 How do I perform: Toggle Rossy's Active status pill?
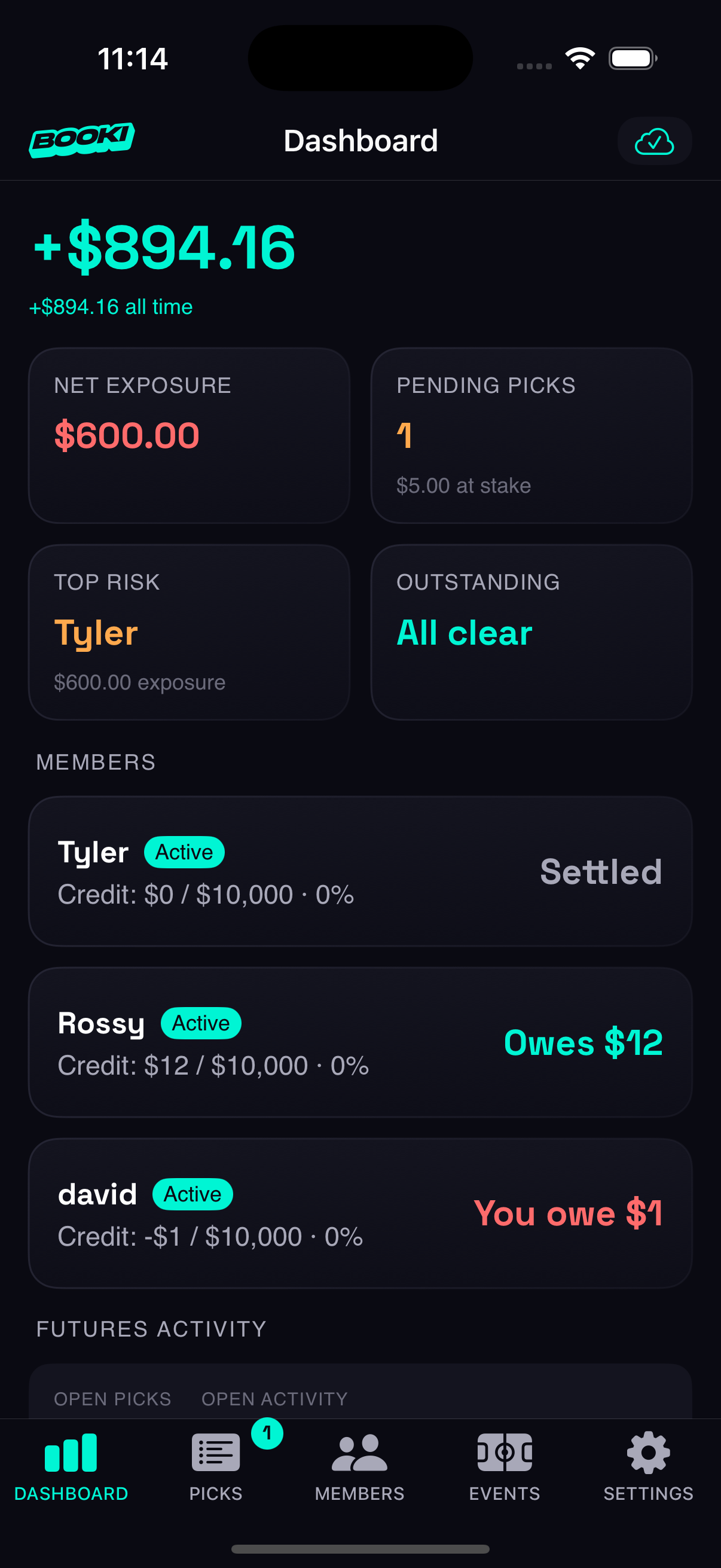click(201, 1023)
